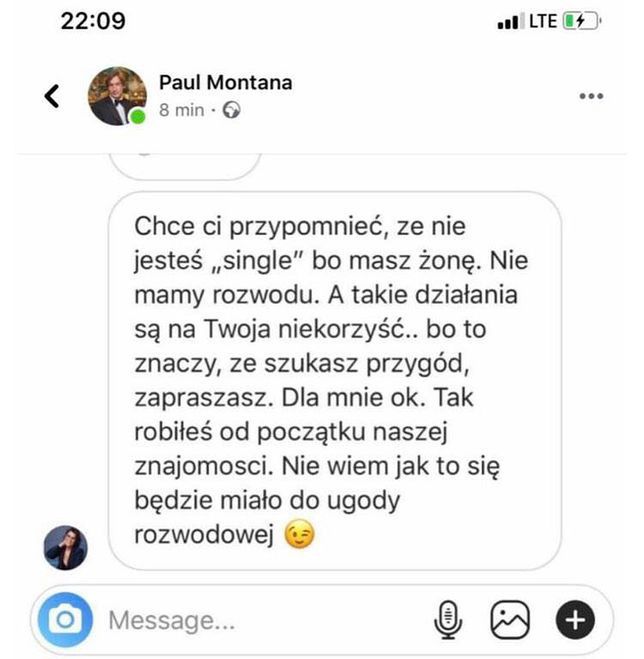Open more options with the plus button
Viewport: 644px width, 659px height.
(574, 620)
